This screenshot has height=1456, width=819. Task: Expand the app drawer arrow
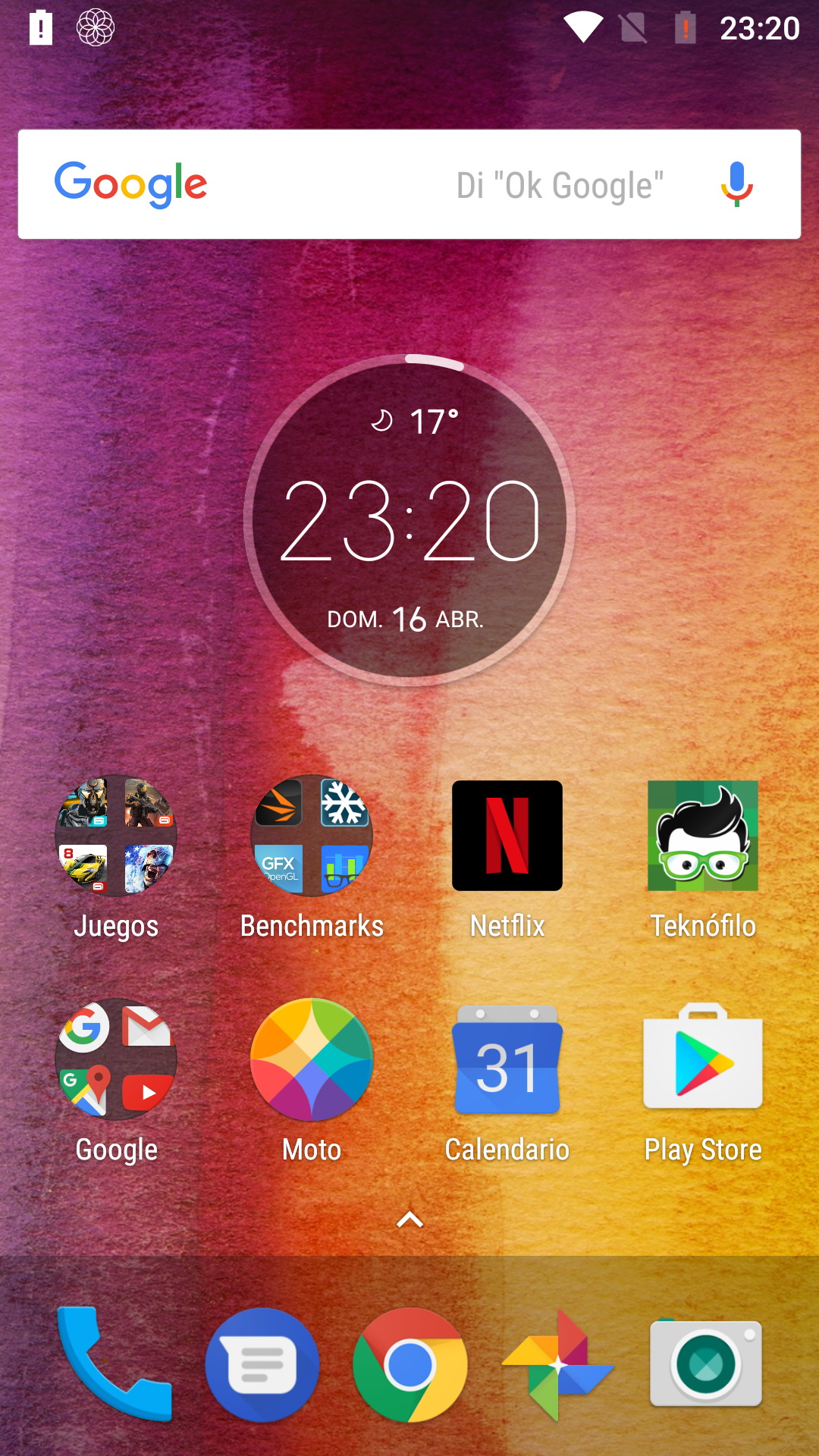pos(409,1219)
